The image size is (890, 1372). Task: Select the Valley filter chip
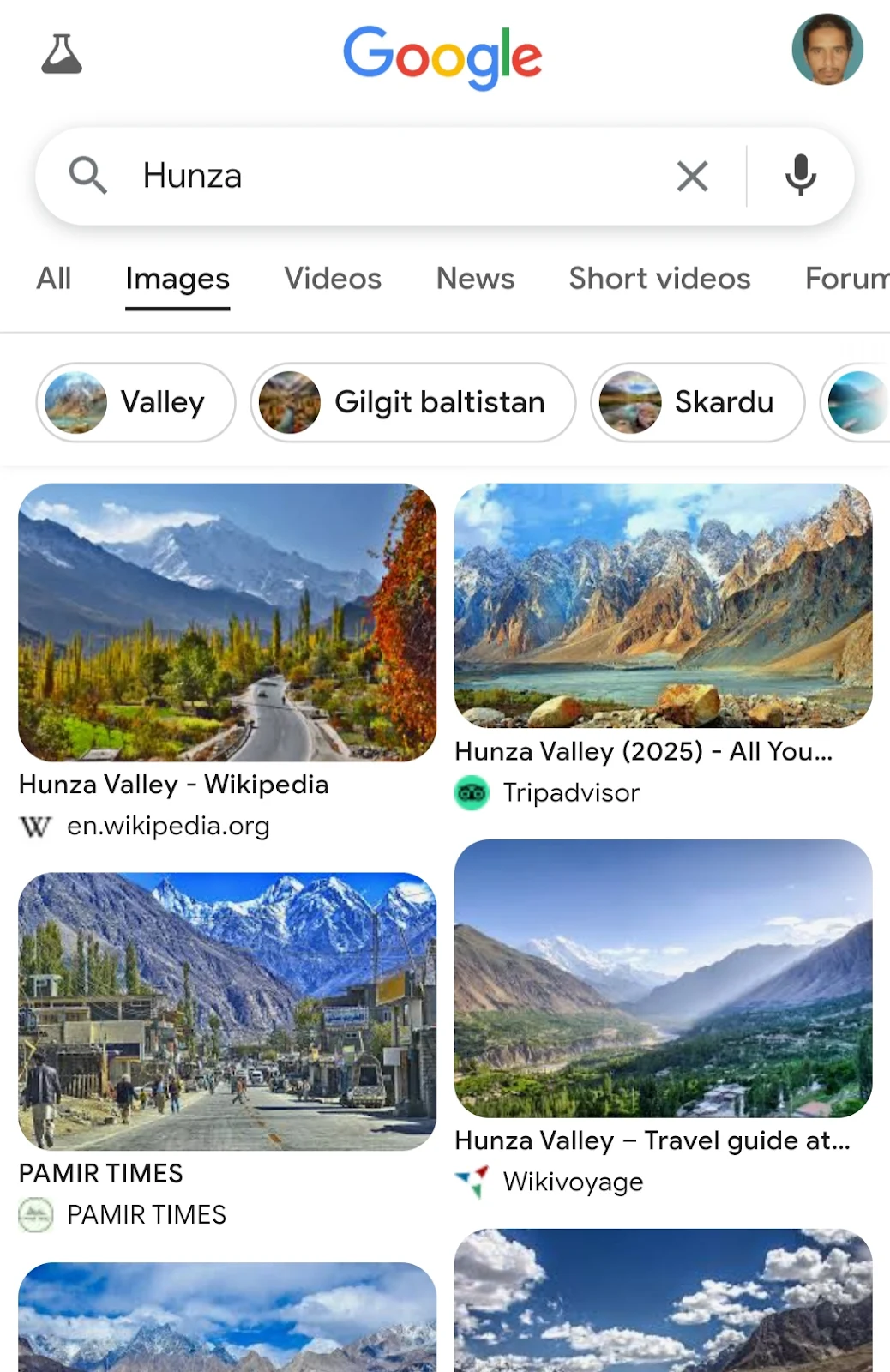135,402
